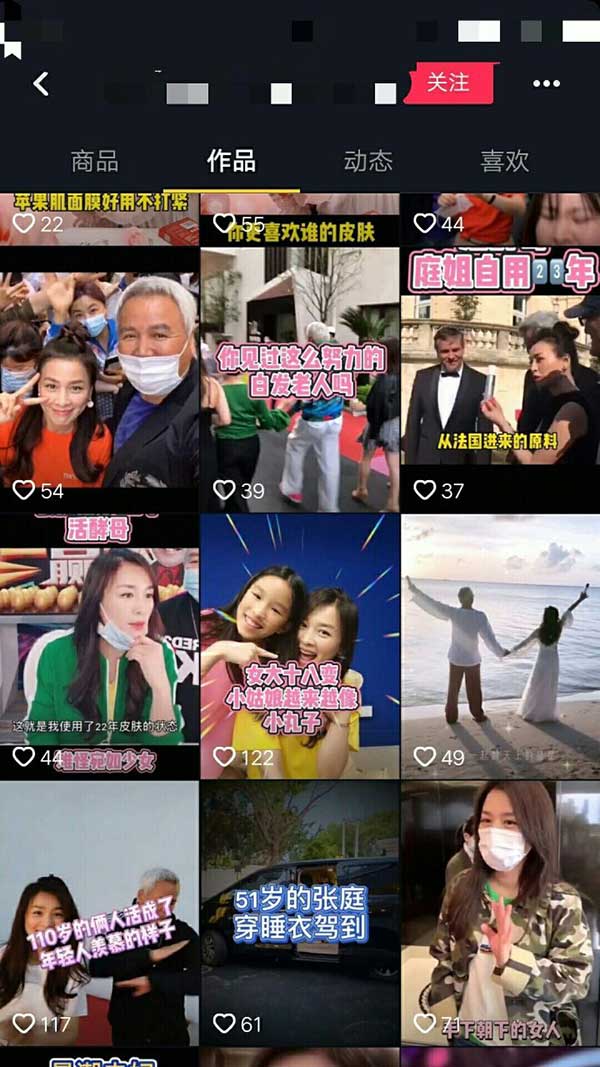
Task: Open the video captioned 这就是我使用了22年皮肤的状态
Action: click(x=99, y=645)
